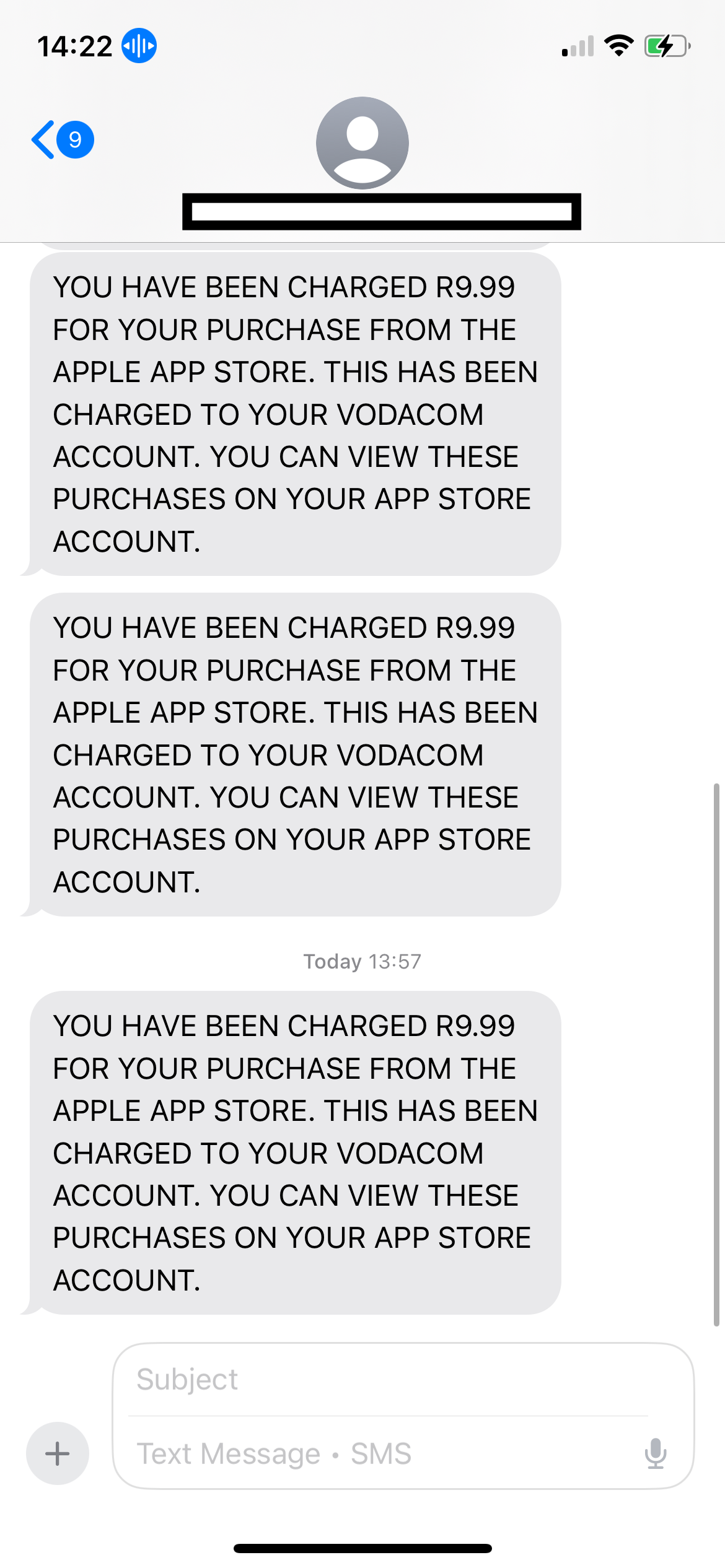
Task: Focus the Subject field
Action: click(x=388, y=1380)
